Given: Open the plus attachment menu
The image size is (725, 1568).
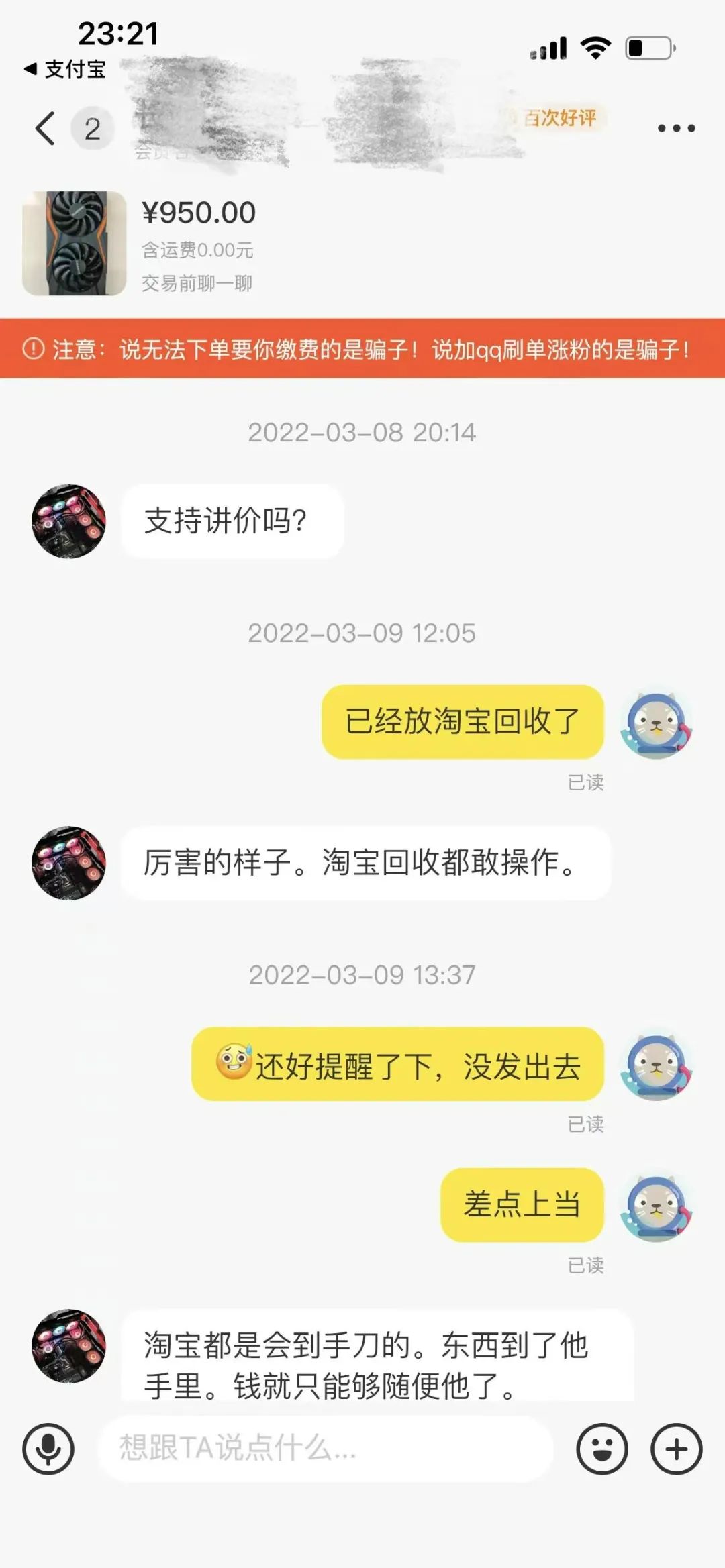Looking at the screenshot, I should pyautogui.click(x=676, y=1449).
